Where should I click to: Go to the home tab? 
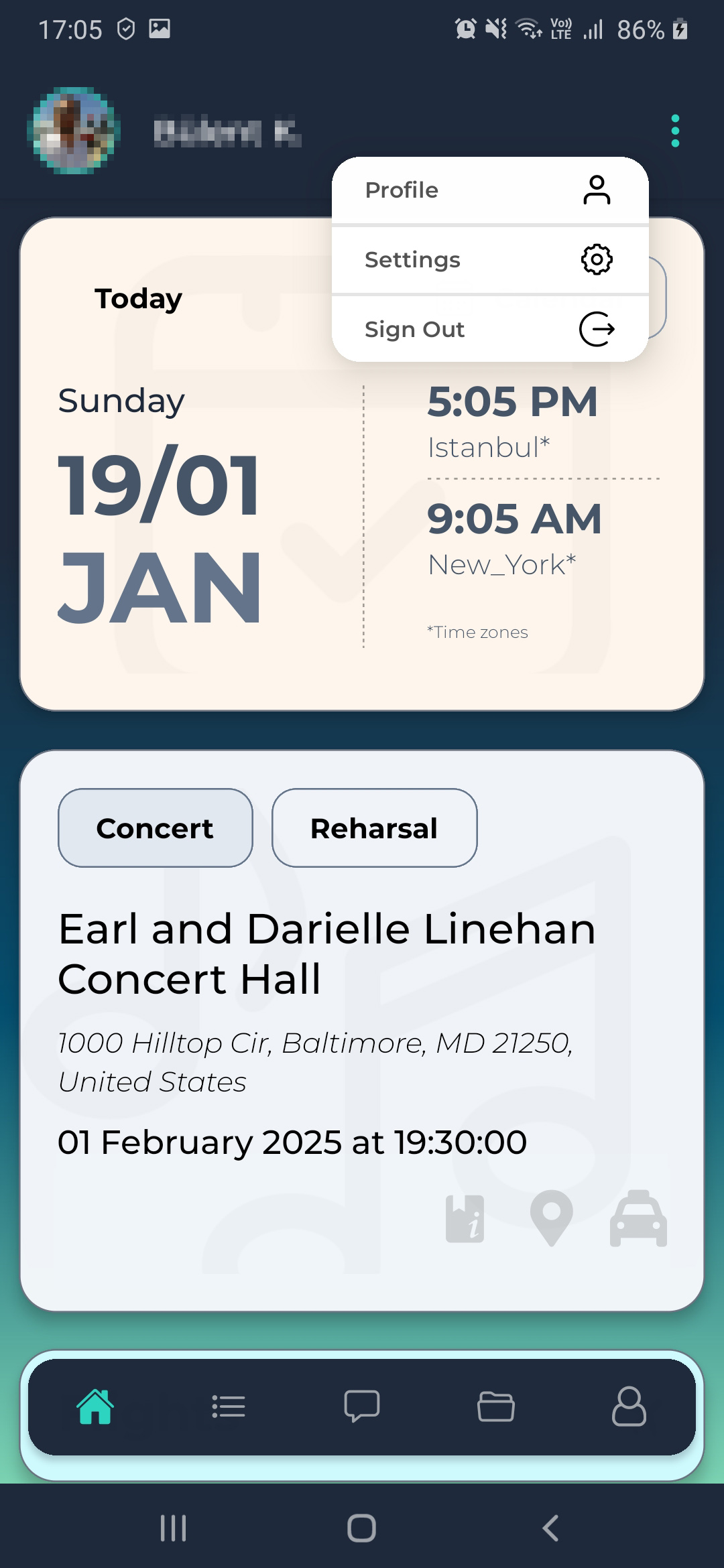tap(95, 1407)
